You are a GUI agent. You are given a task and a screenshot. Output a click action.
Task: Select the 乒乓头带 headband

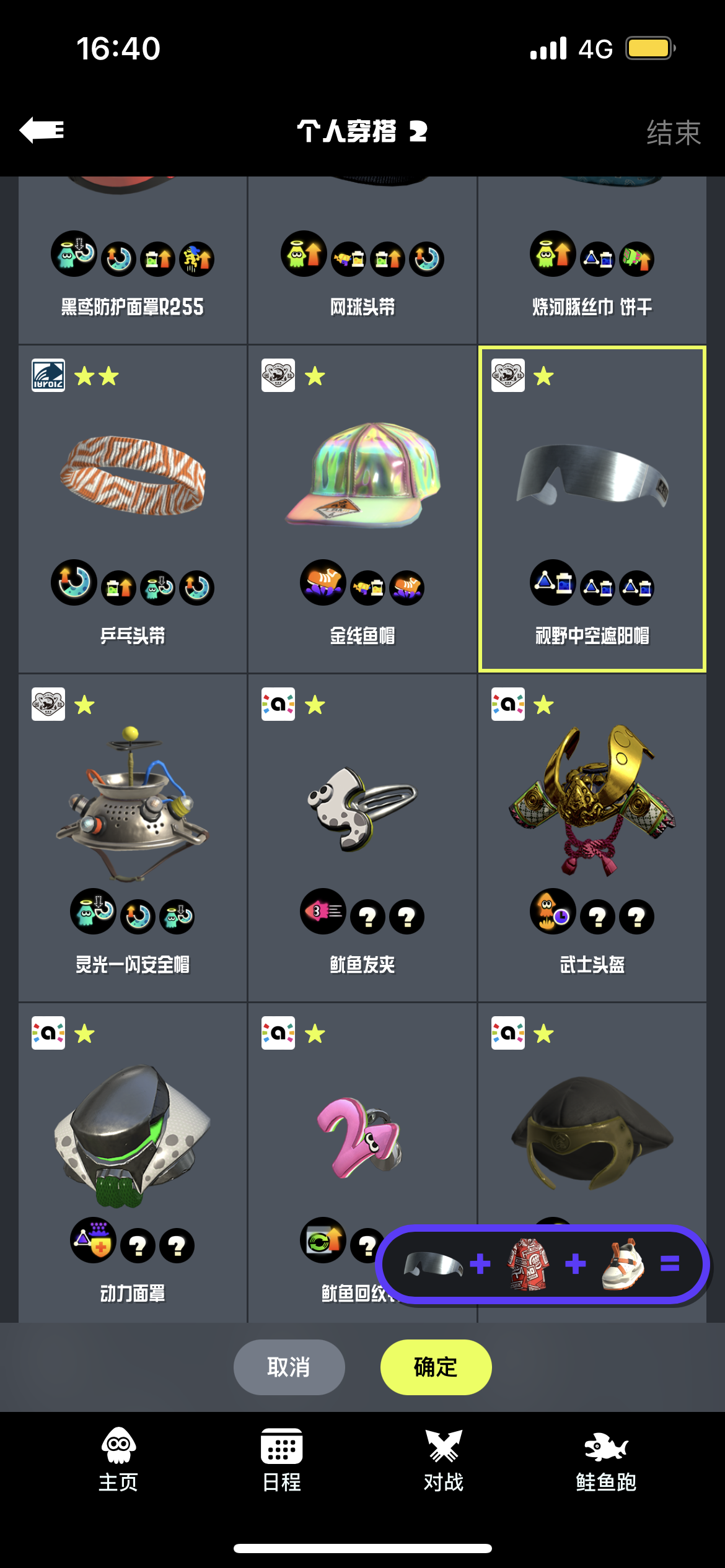(x=133, y=509)
